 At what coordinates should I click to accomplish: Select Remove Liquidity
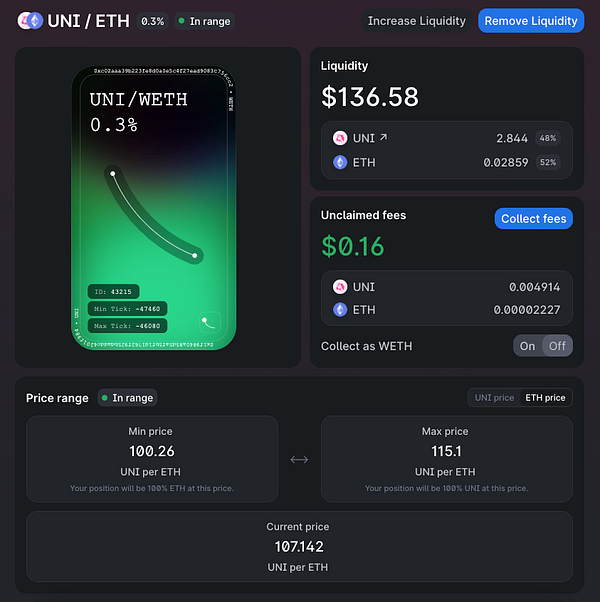click(x=530, y=21)
